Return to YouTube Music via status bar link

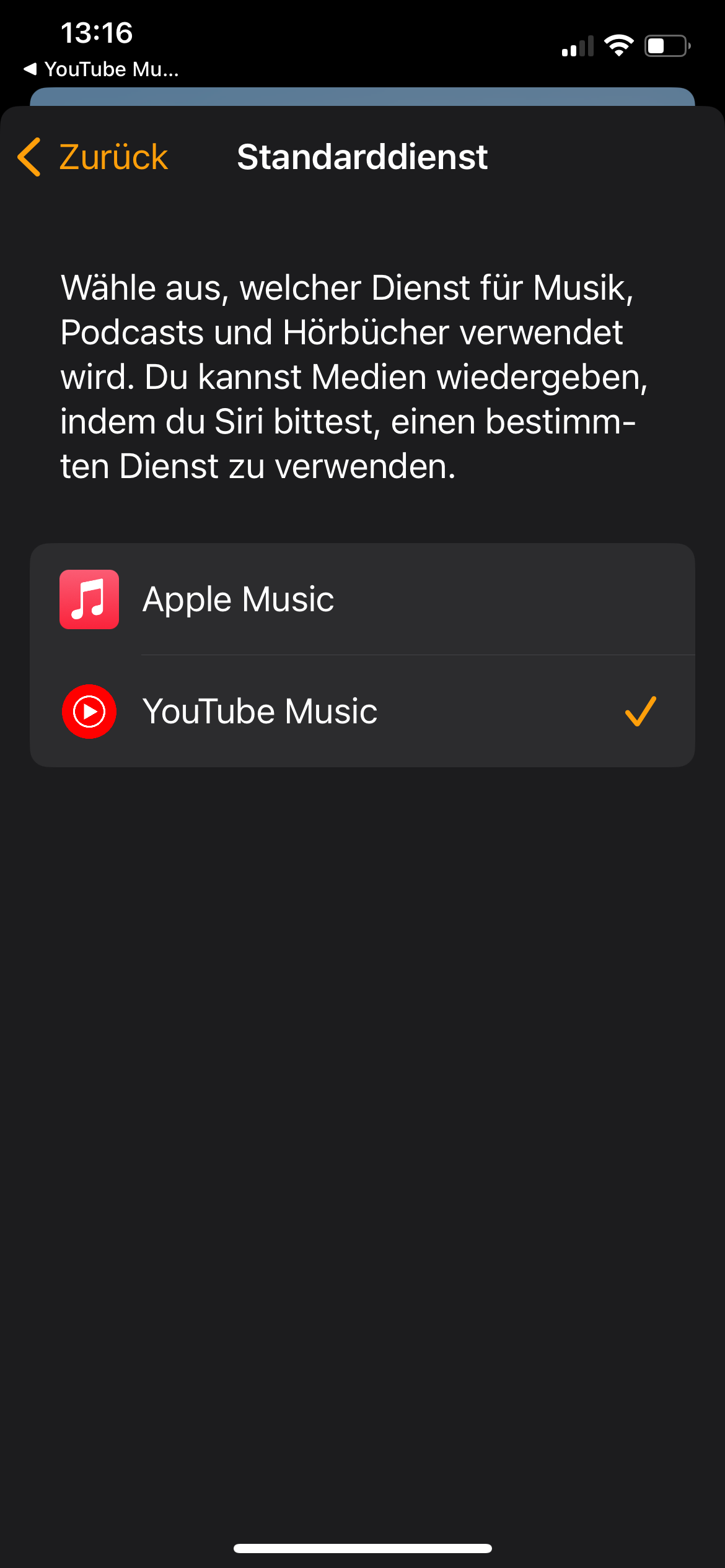point(102,69)
